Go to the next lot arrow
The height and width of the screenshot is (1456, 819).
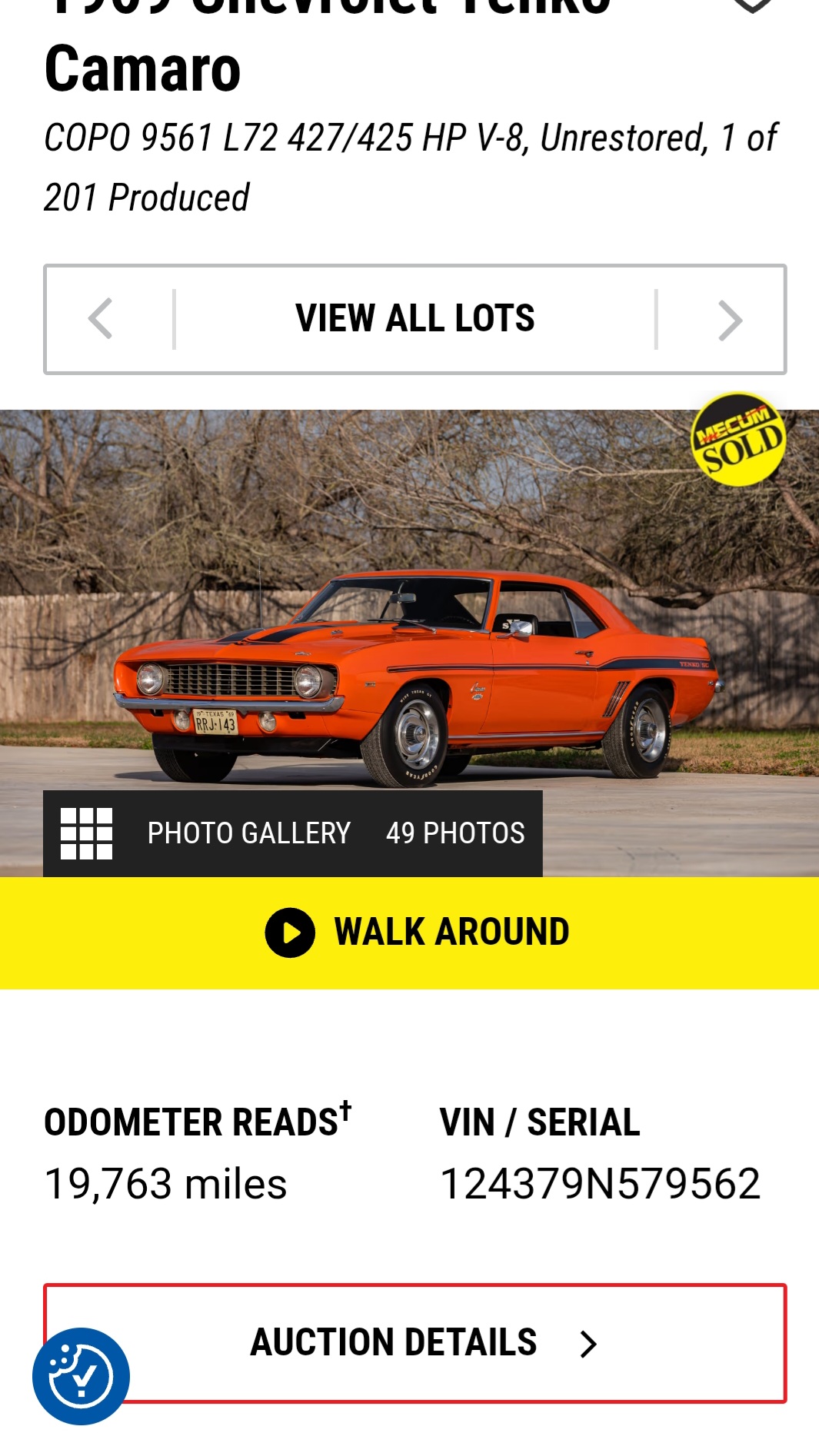pos(729,320)
